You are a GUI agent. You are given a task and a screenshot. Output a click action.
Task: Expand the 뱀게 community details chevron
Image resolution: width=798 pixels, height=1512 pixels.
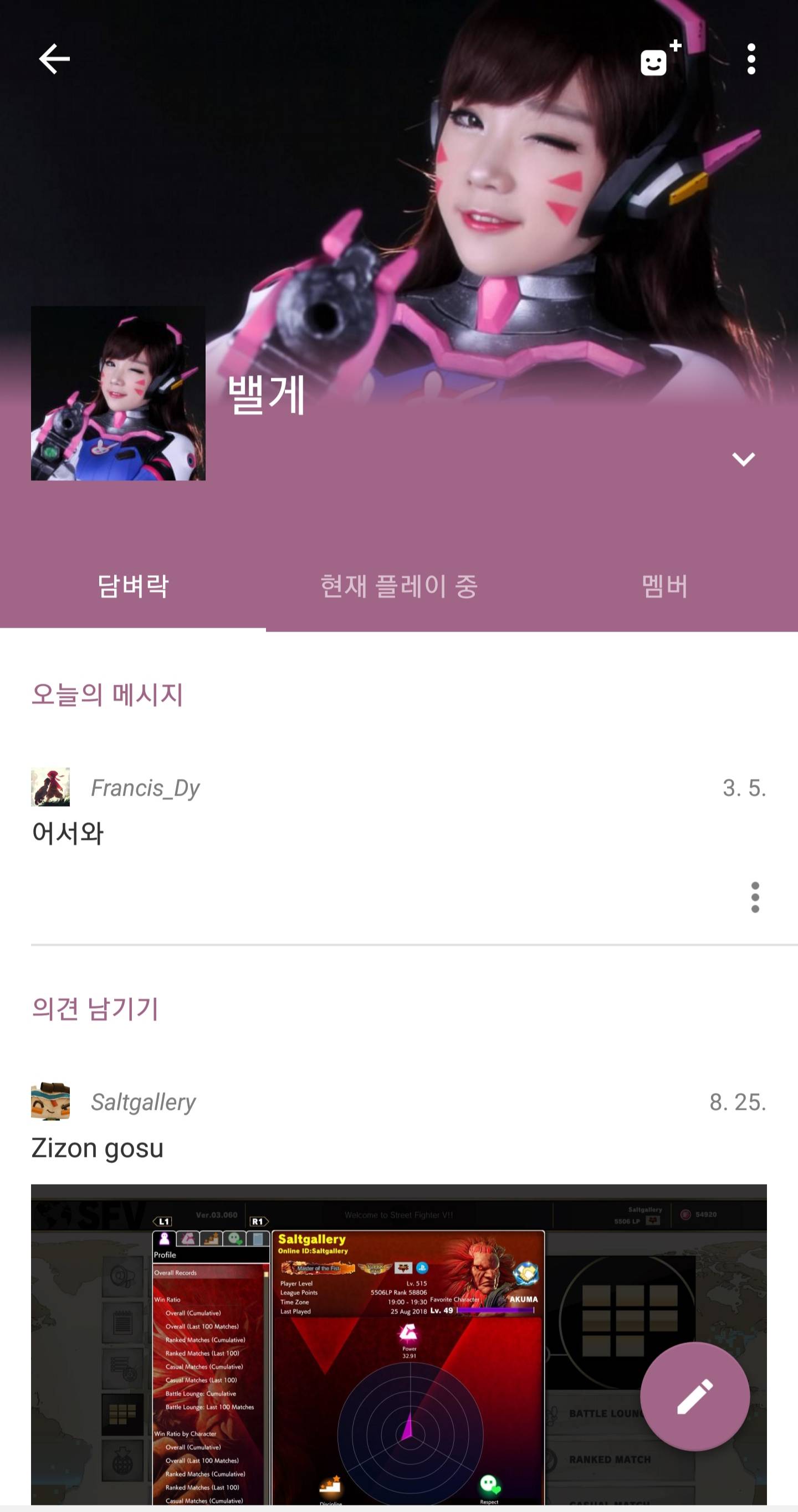coord(743,459)
